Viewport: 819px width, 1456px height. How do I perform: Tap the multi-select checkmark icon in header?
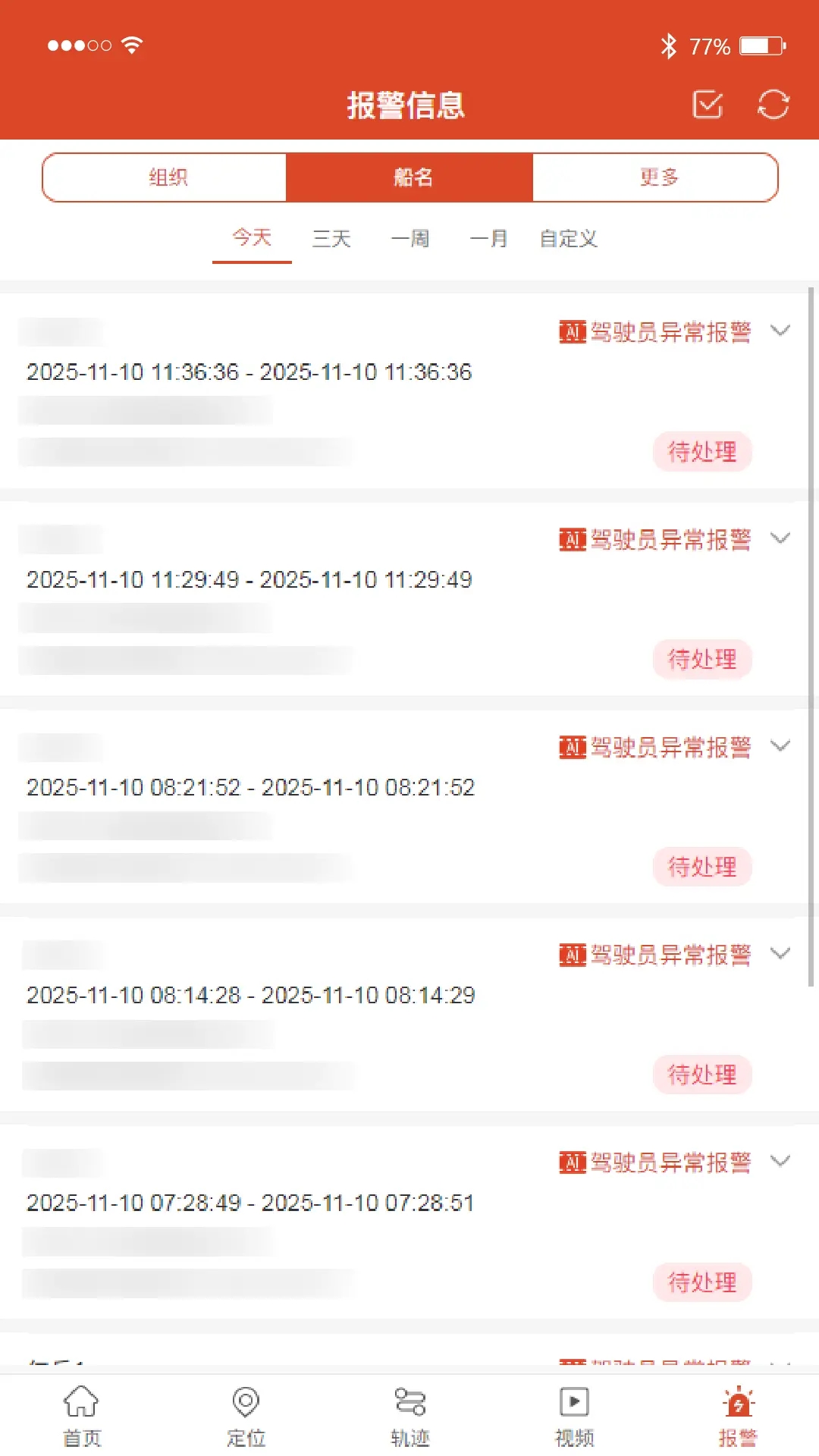point(708,105)
